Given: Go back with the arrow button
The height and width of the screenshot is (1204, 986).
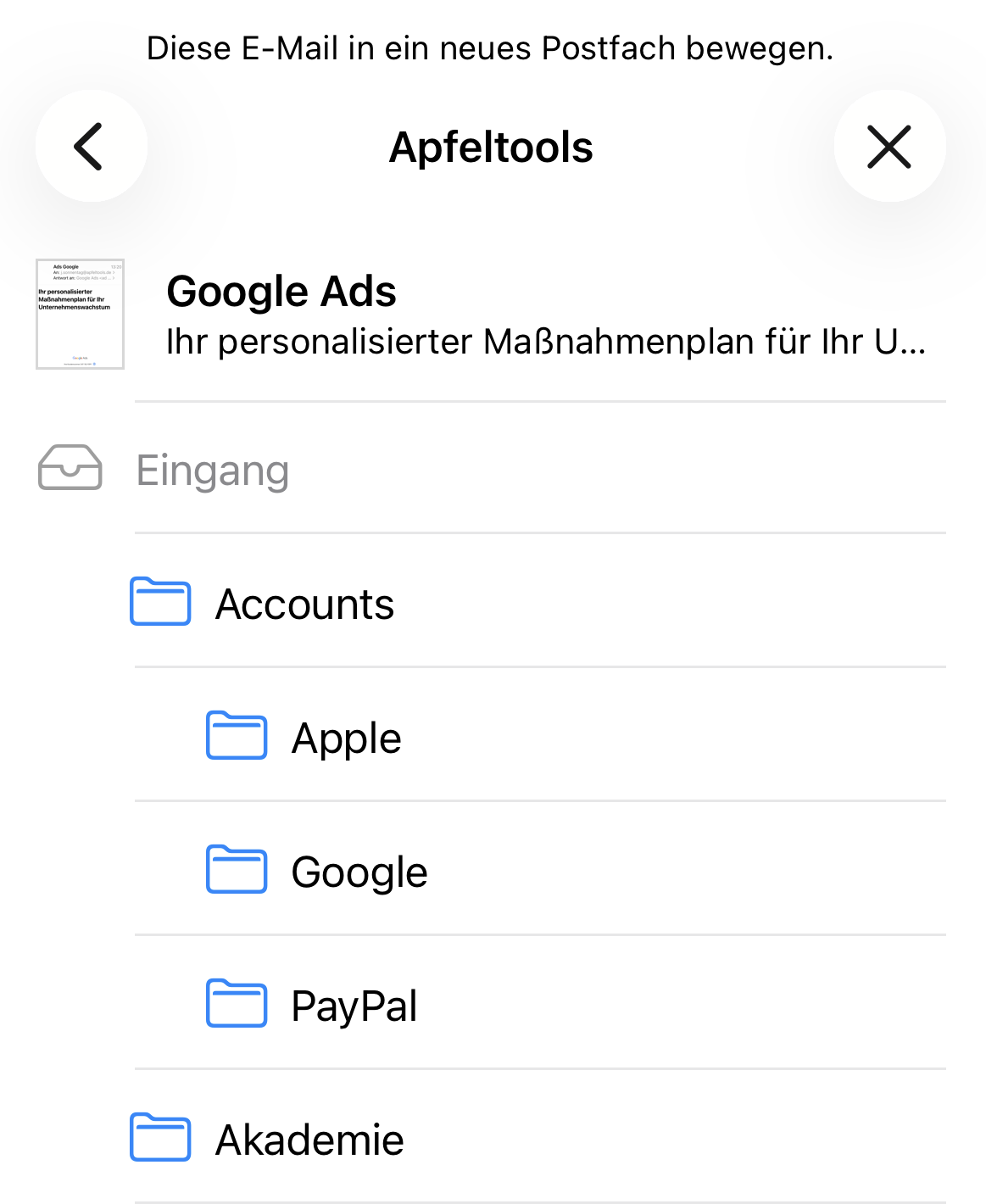Looking at the screenshot, I should [91, 147].
